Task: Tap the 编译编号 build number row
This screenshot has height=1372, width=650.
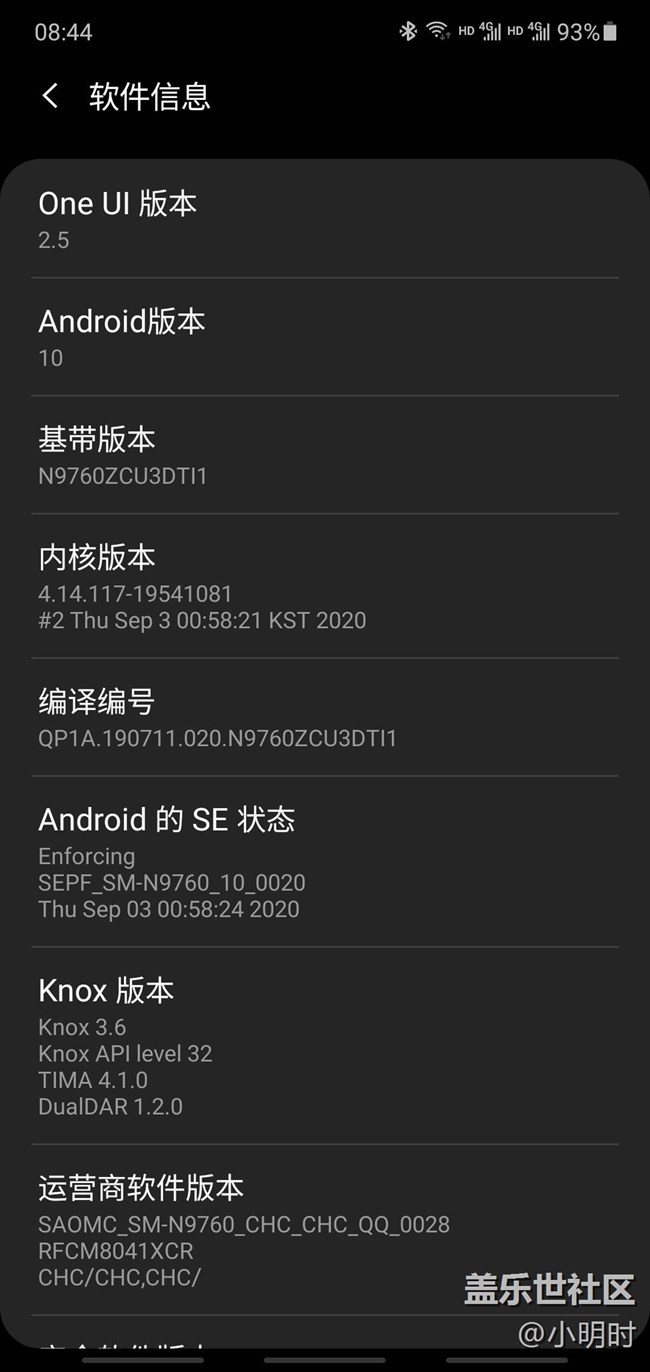Action: (x=324, y=718)
